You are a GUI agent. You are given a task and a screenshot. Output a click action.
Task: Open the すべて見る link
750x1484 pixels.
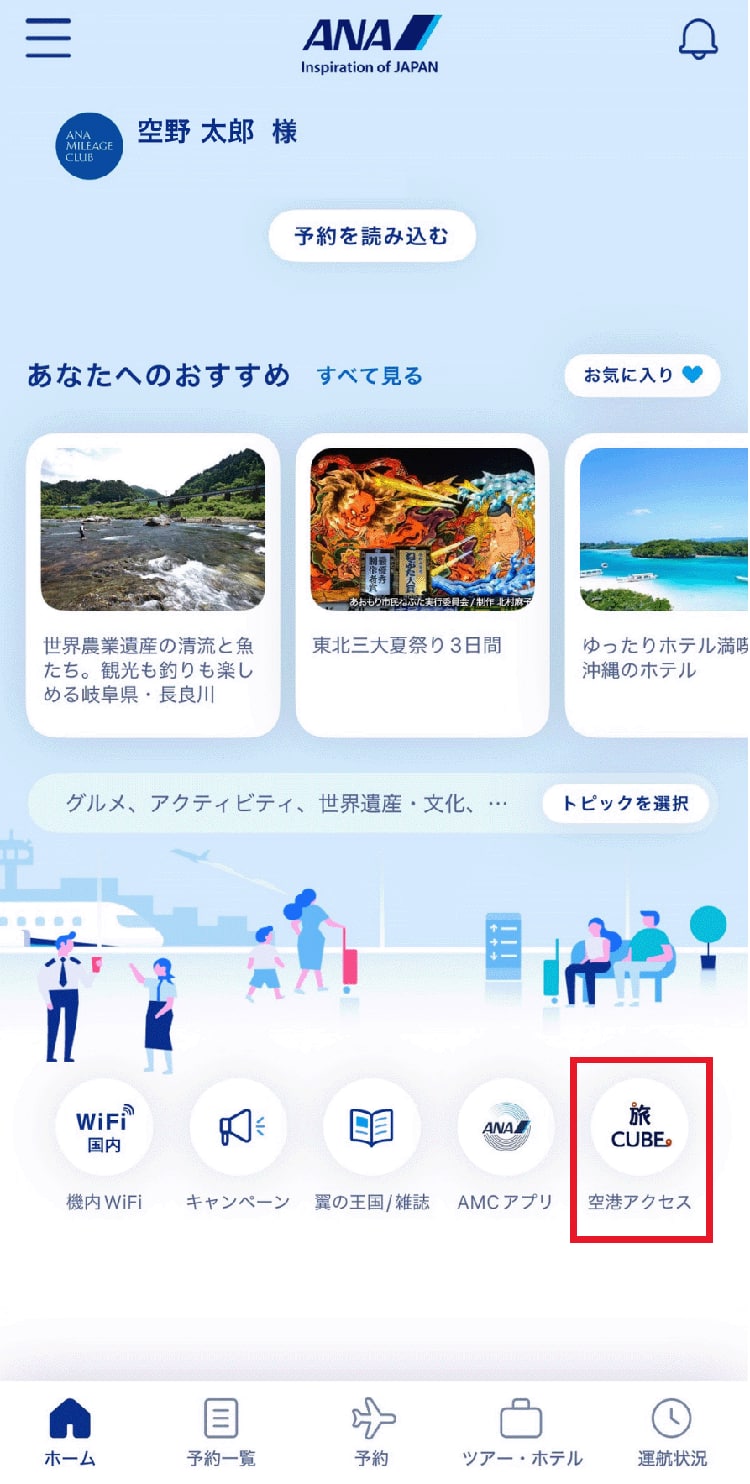(x=369, y=376)
